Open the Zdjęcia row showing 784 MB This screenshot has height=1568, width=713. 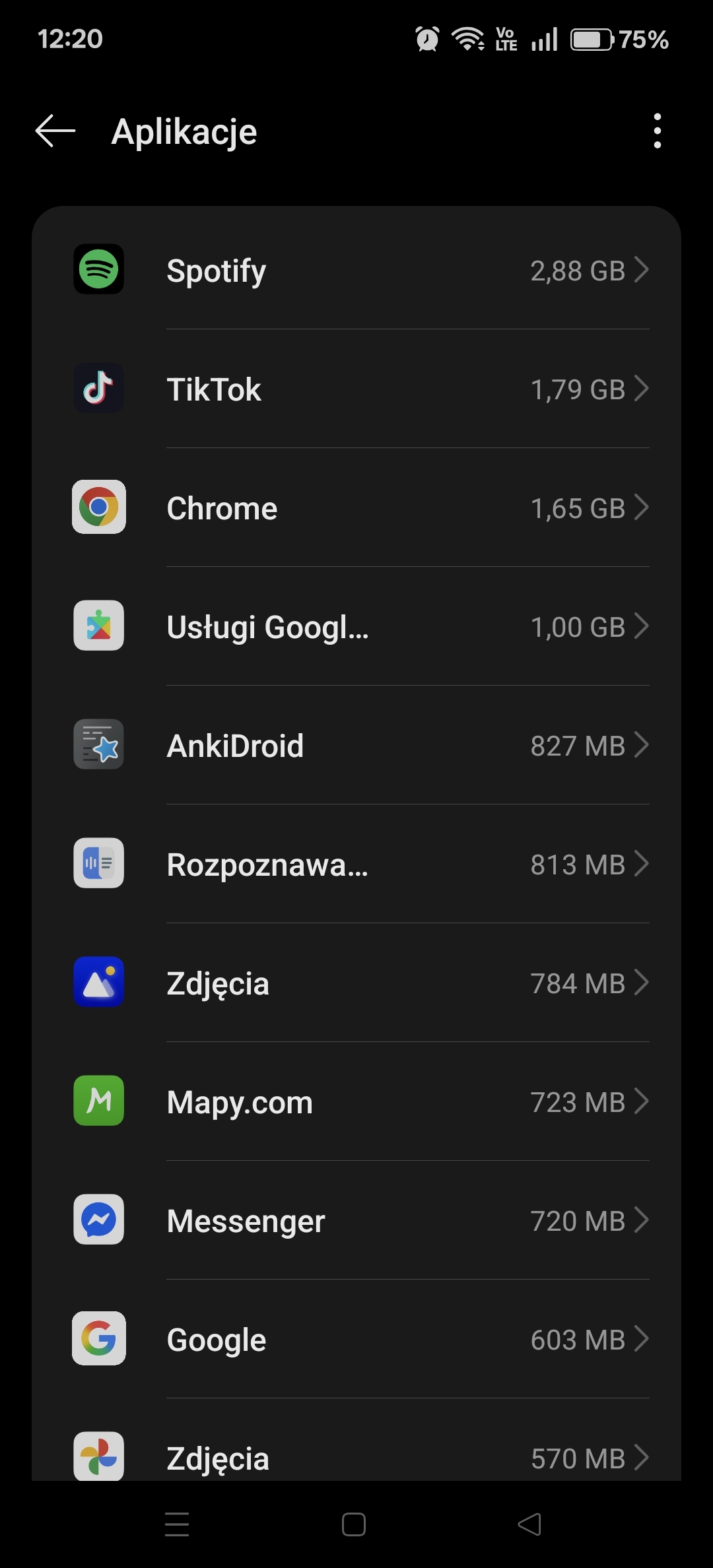pyautogui.click(x=356, y=983)
